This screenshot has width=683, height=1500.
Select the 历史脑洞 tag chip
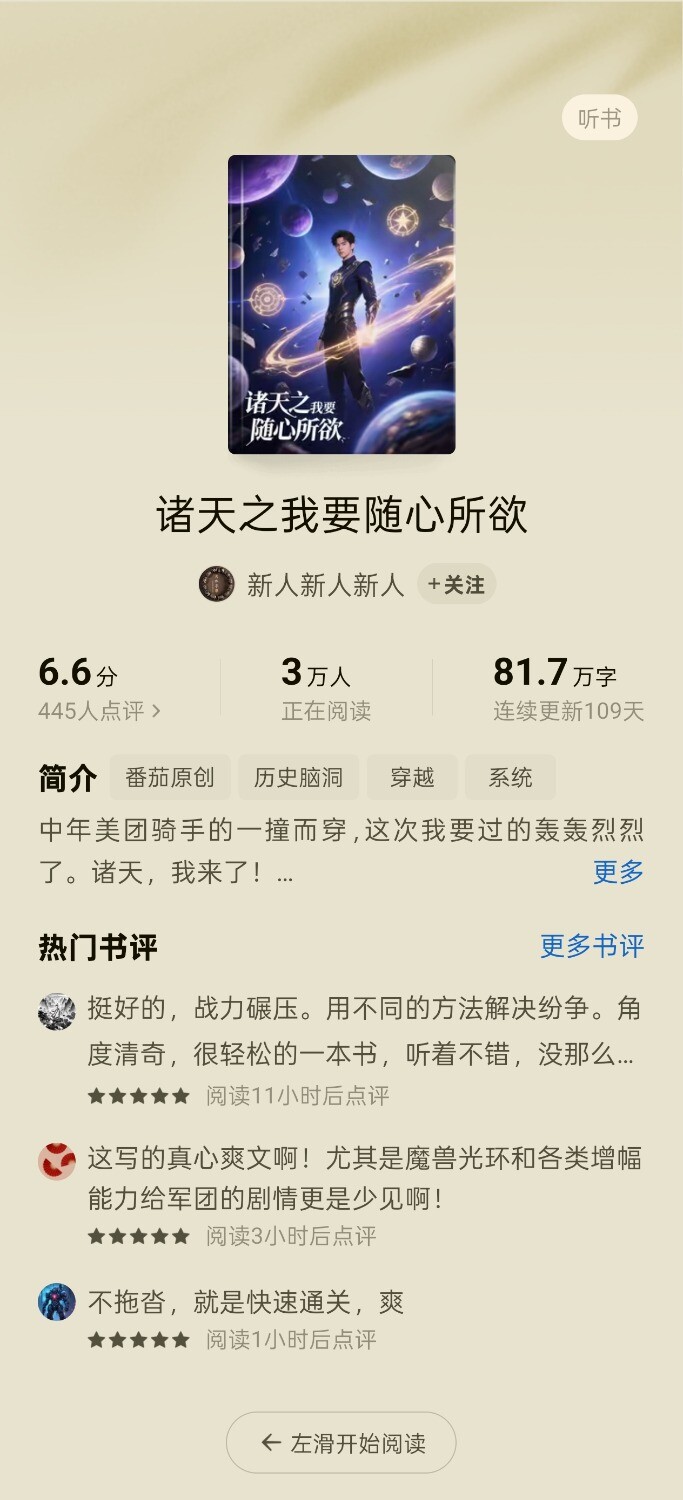coord(298,777)
